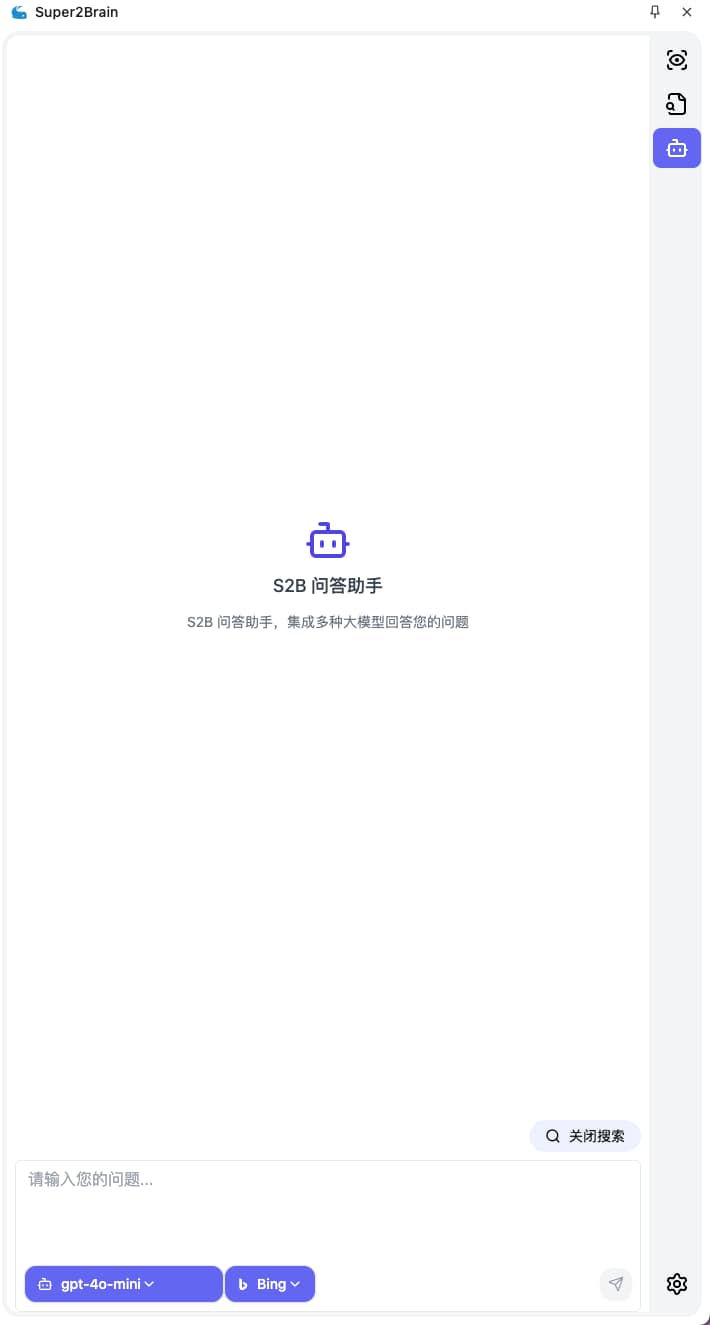The image size is (710, 1325).
Task: Open the eye scan view tab
Action: point(677,60)
